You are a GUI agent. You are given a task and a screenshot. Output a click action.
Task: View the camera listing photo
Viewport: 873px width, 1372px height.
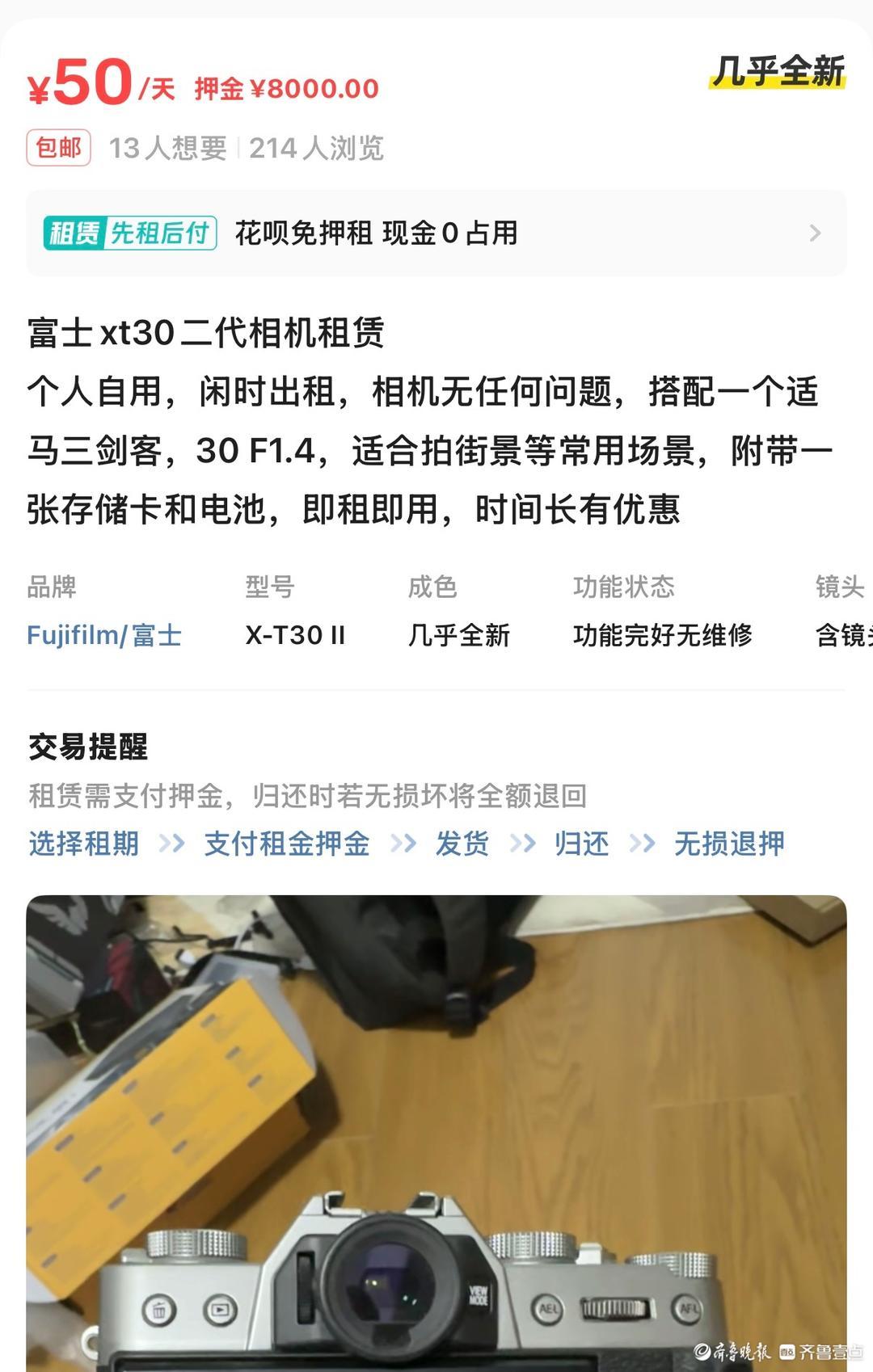436,1131
